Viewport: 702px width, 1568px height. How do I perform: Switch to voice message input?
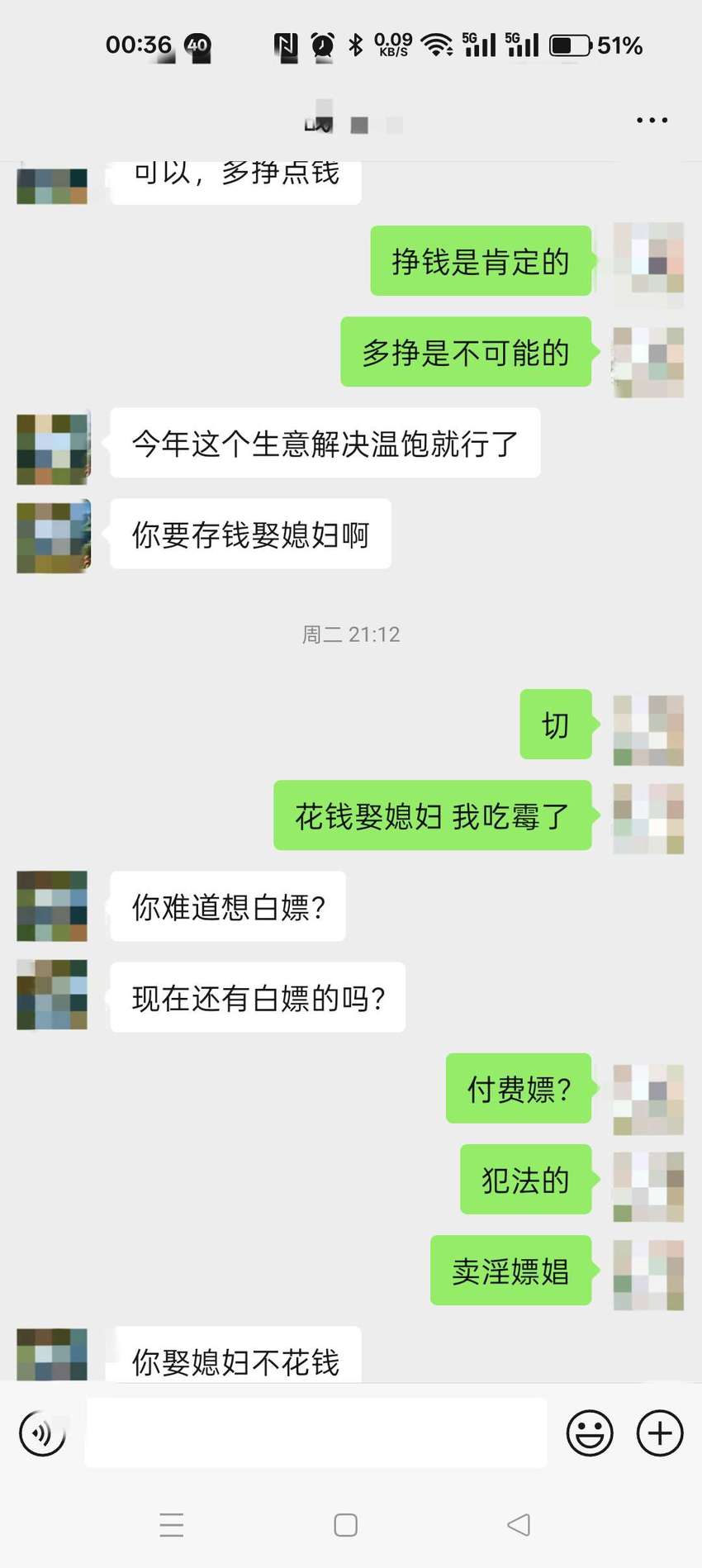42,1433
